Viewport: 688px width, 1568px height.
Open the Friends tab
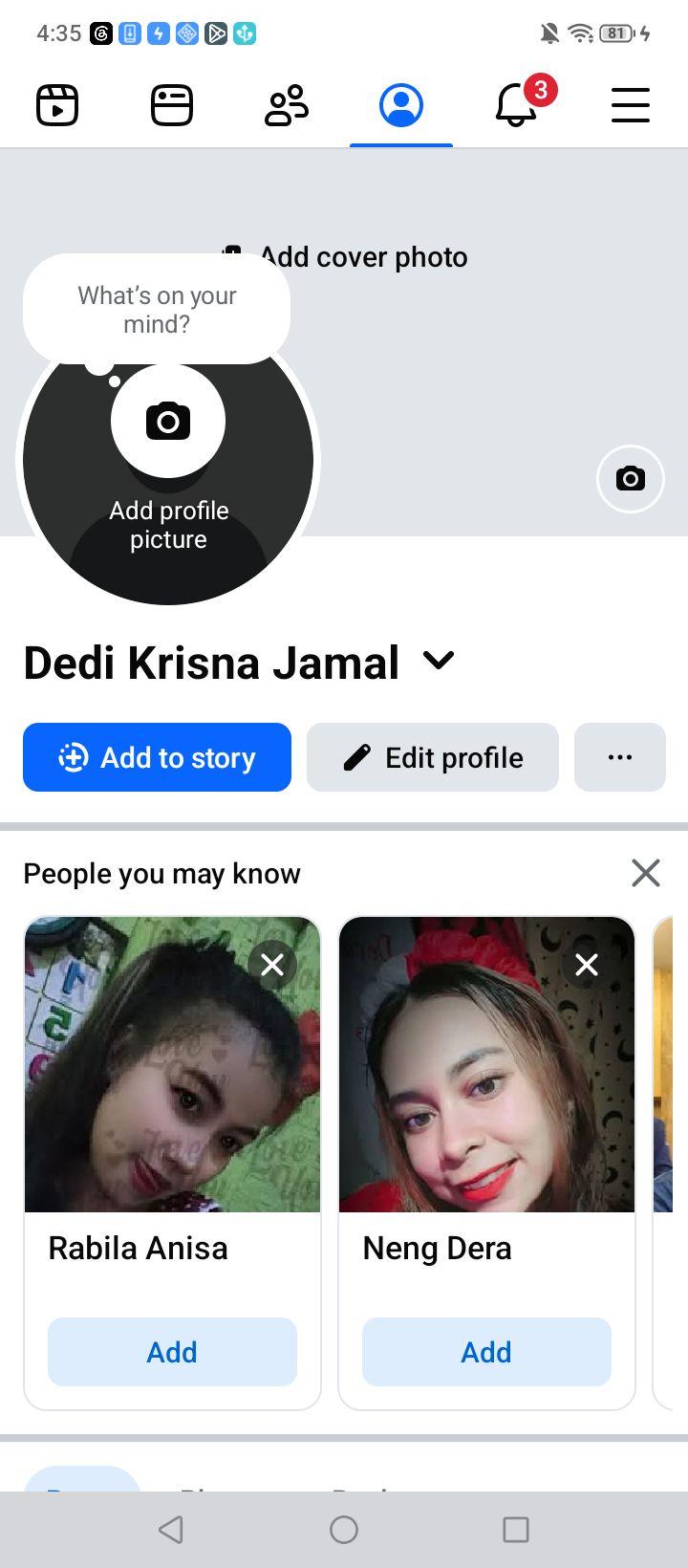point(287,105)
